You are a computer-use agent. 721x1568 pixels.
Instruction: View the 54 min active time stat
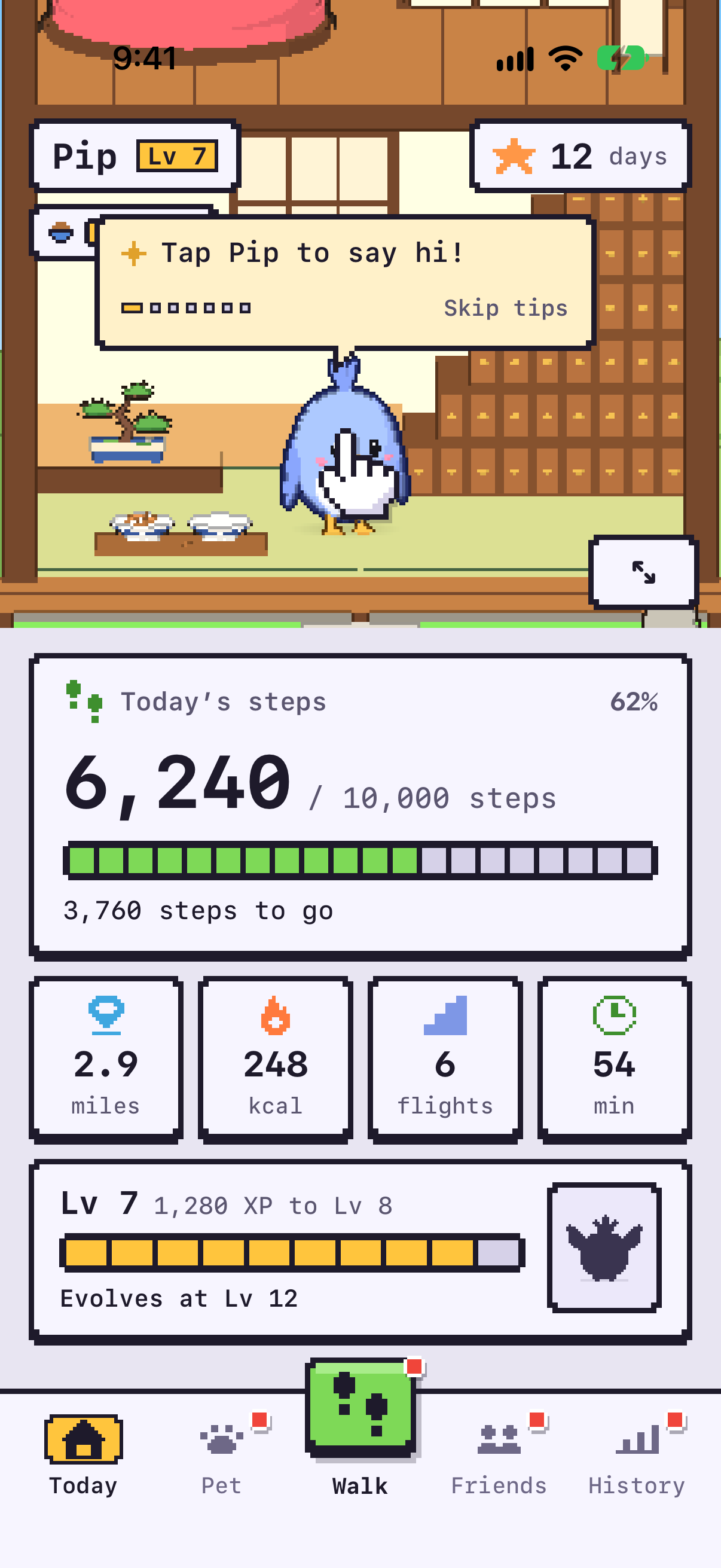tap(615, 1060)
